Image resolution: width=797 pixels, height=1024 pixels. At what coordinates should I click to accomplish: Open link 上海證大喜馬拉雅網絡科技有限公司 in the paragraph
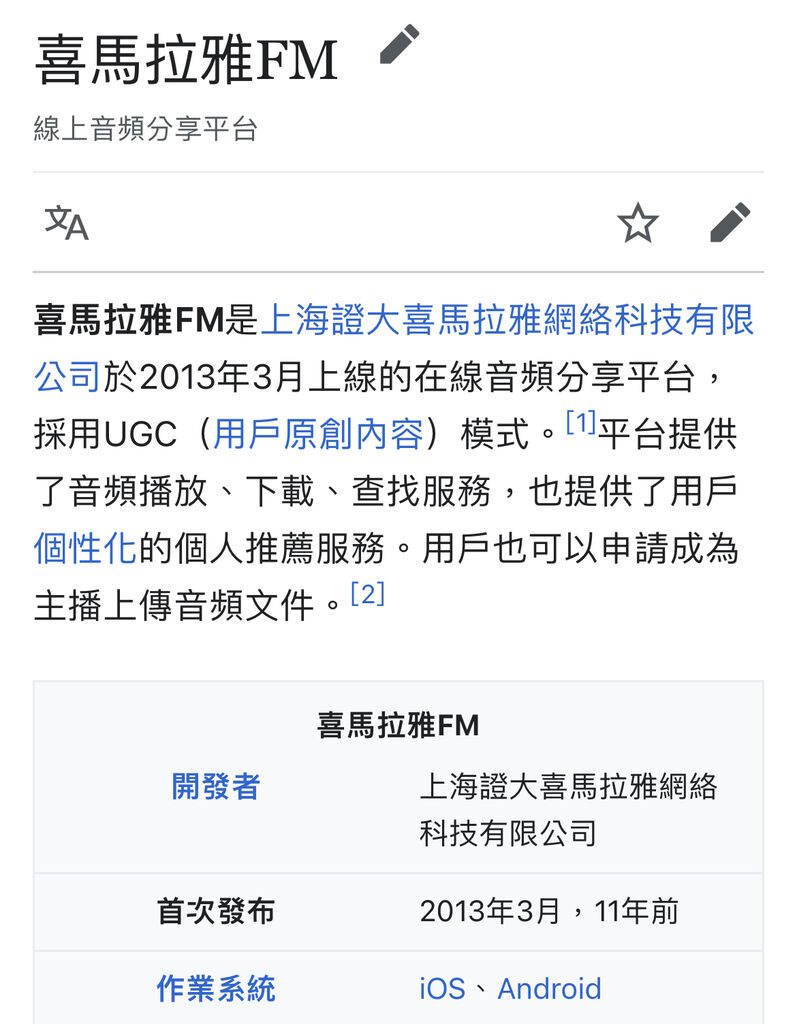[x=506, y=321]
